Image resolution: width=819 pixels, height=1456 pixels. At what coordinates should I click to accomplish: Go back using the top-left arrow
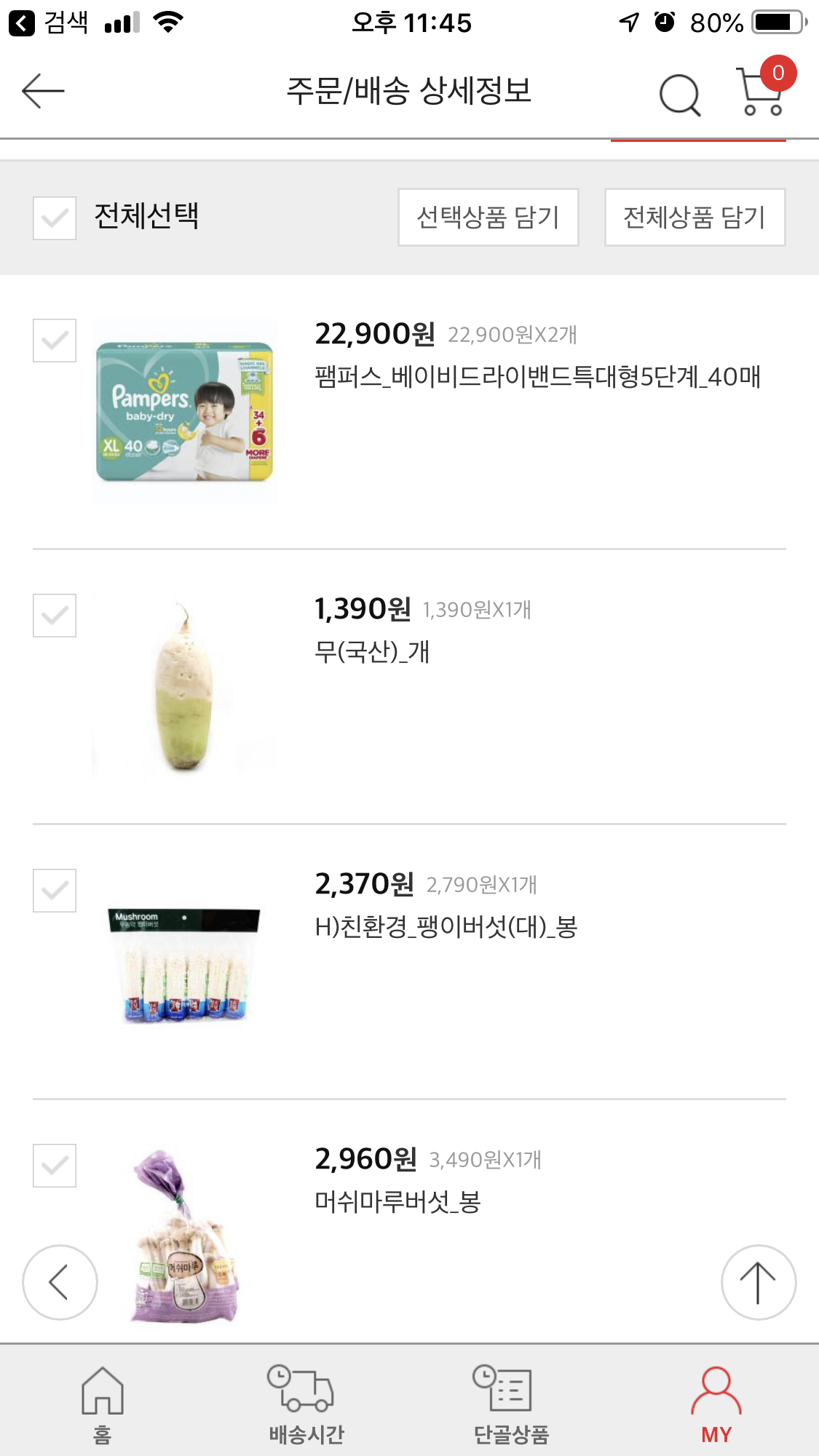44,92
